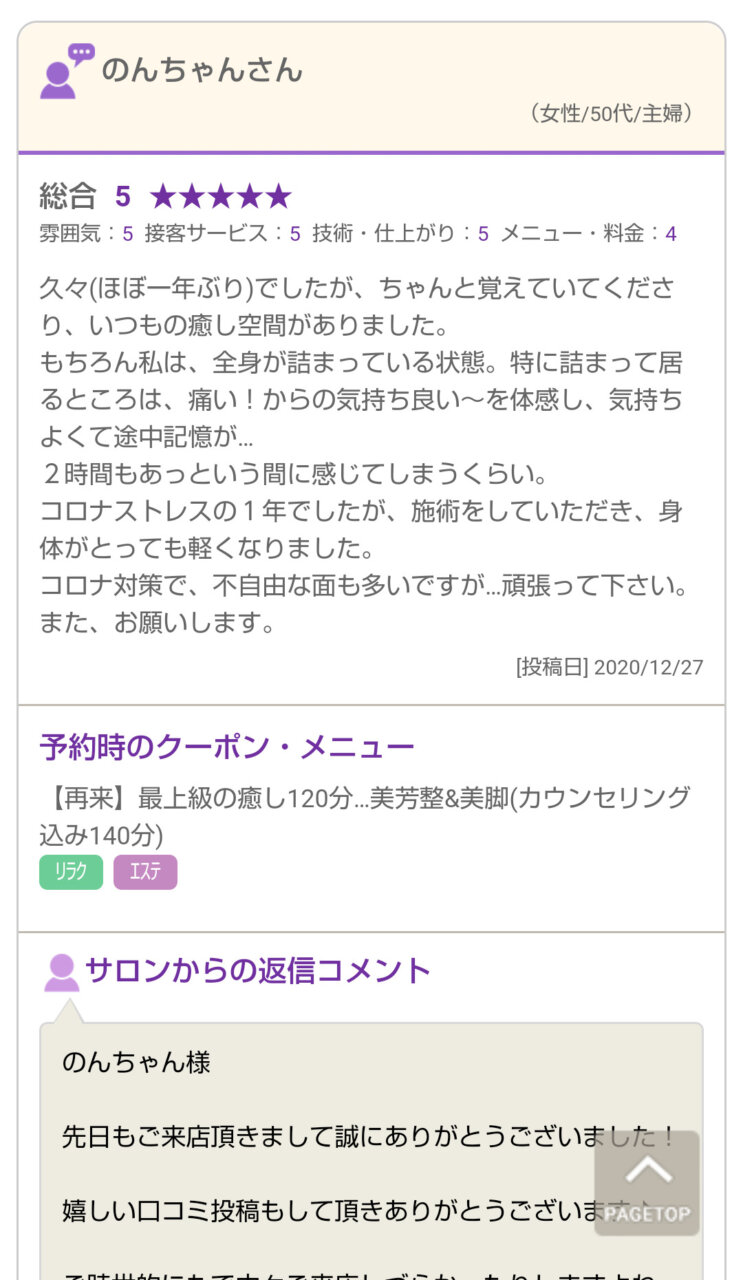743x1280 pixels.
Task: Jump to top with PAGETOP button
Action: (647, 1185)
